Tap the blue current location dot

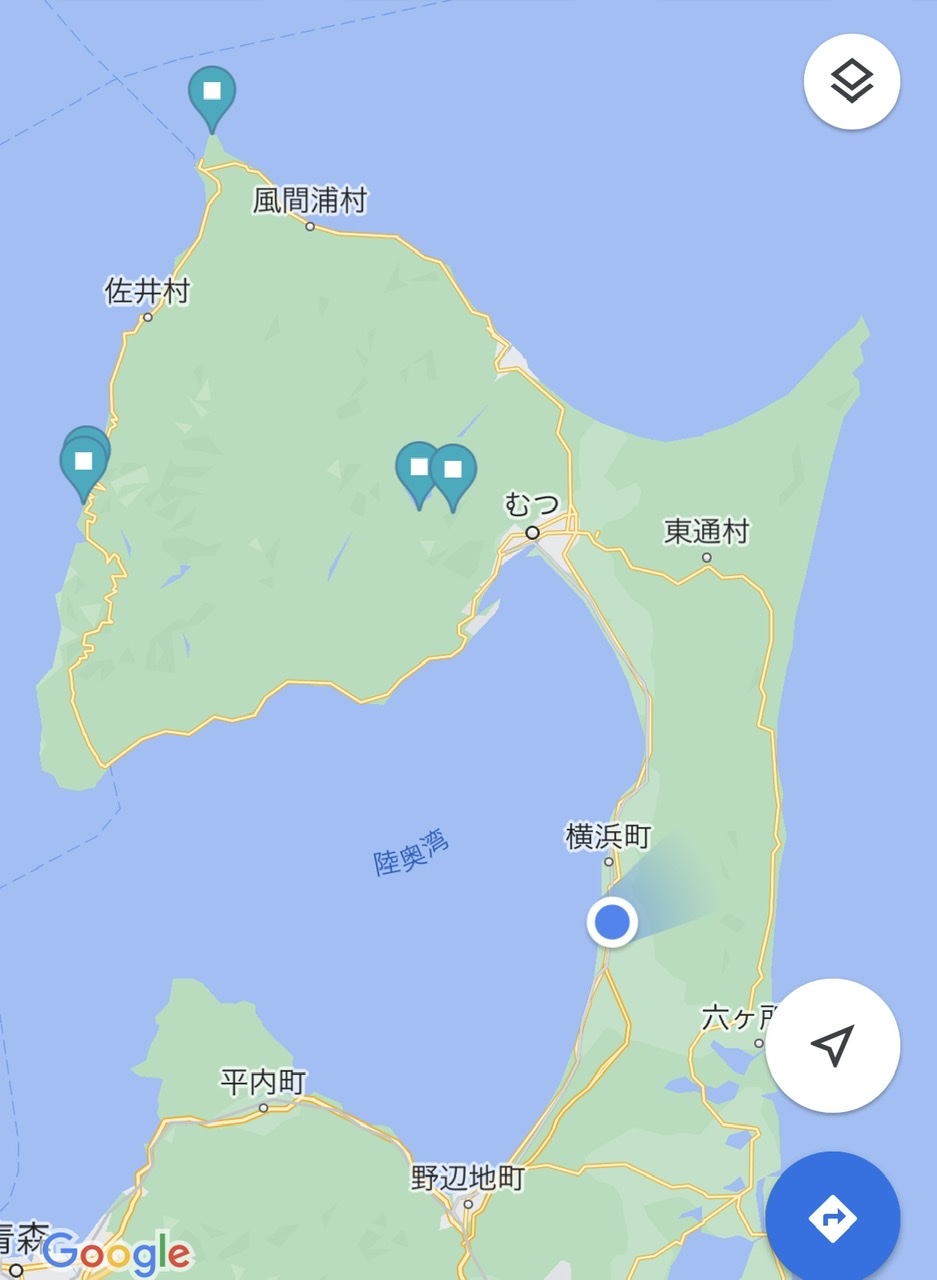pyautogui.click(x=612, y=922)
